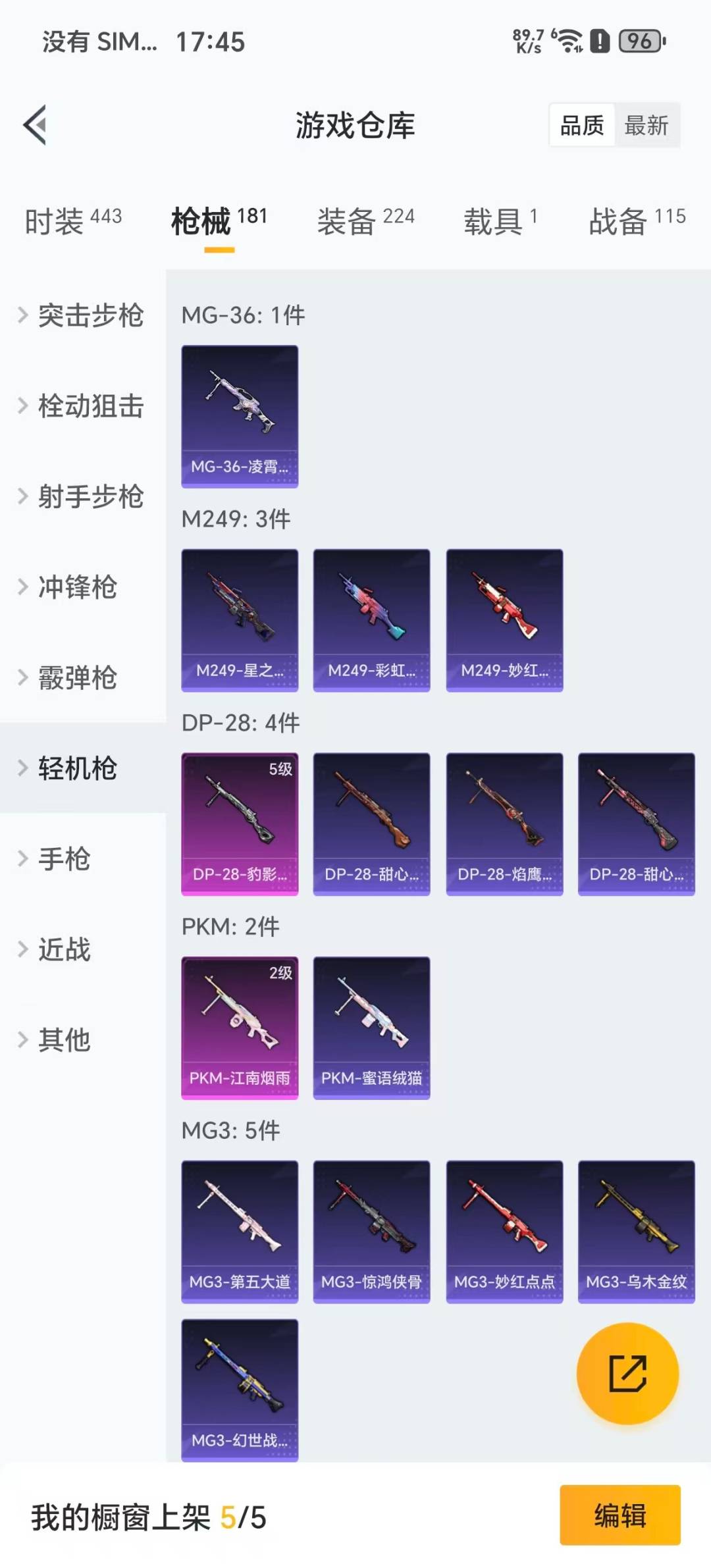Switch sorting to 品质
This screenshot has height=1568, width=711.
[x=582, y=125]
